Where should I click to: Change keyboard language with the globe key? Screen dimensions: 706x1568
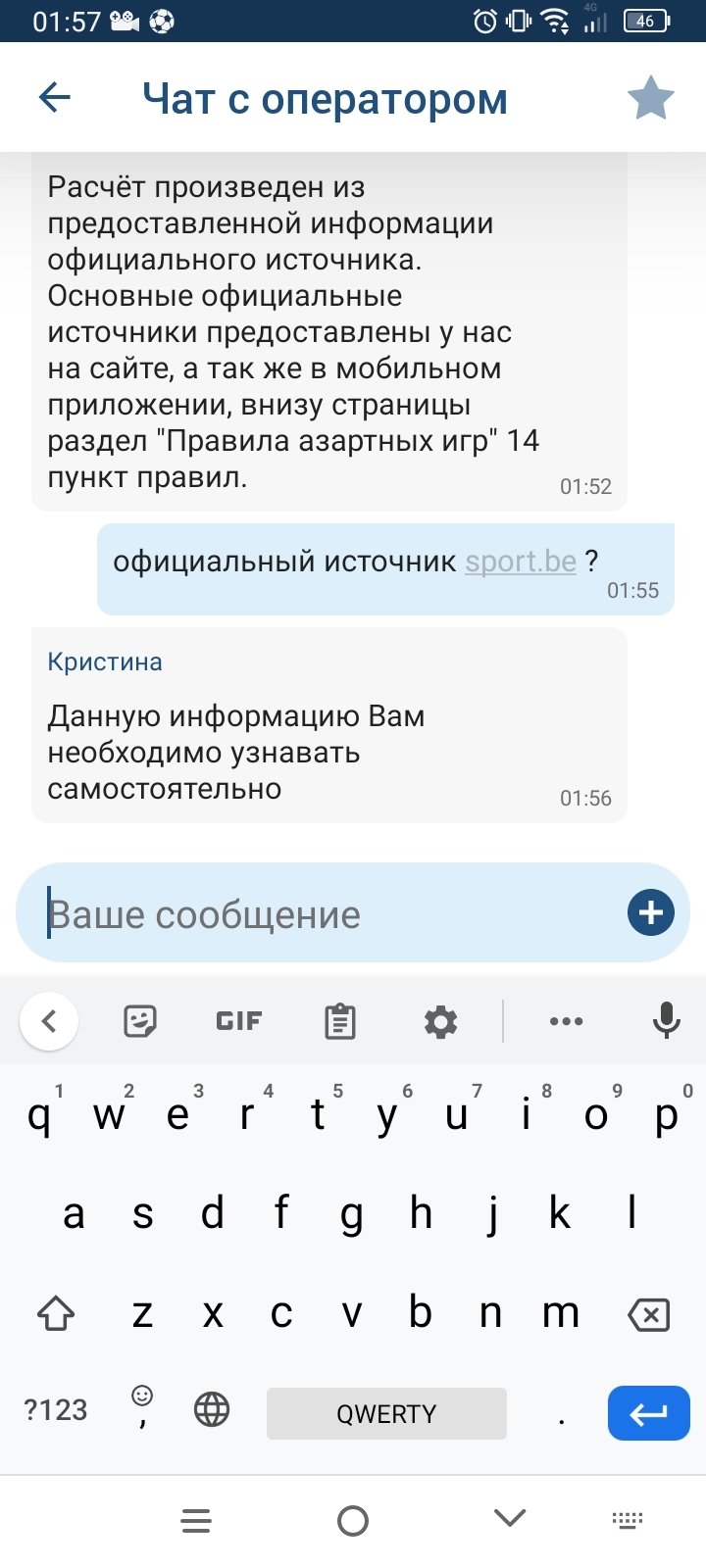coord(212,1410)
